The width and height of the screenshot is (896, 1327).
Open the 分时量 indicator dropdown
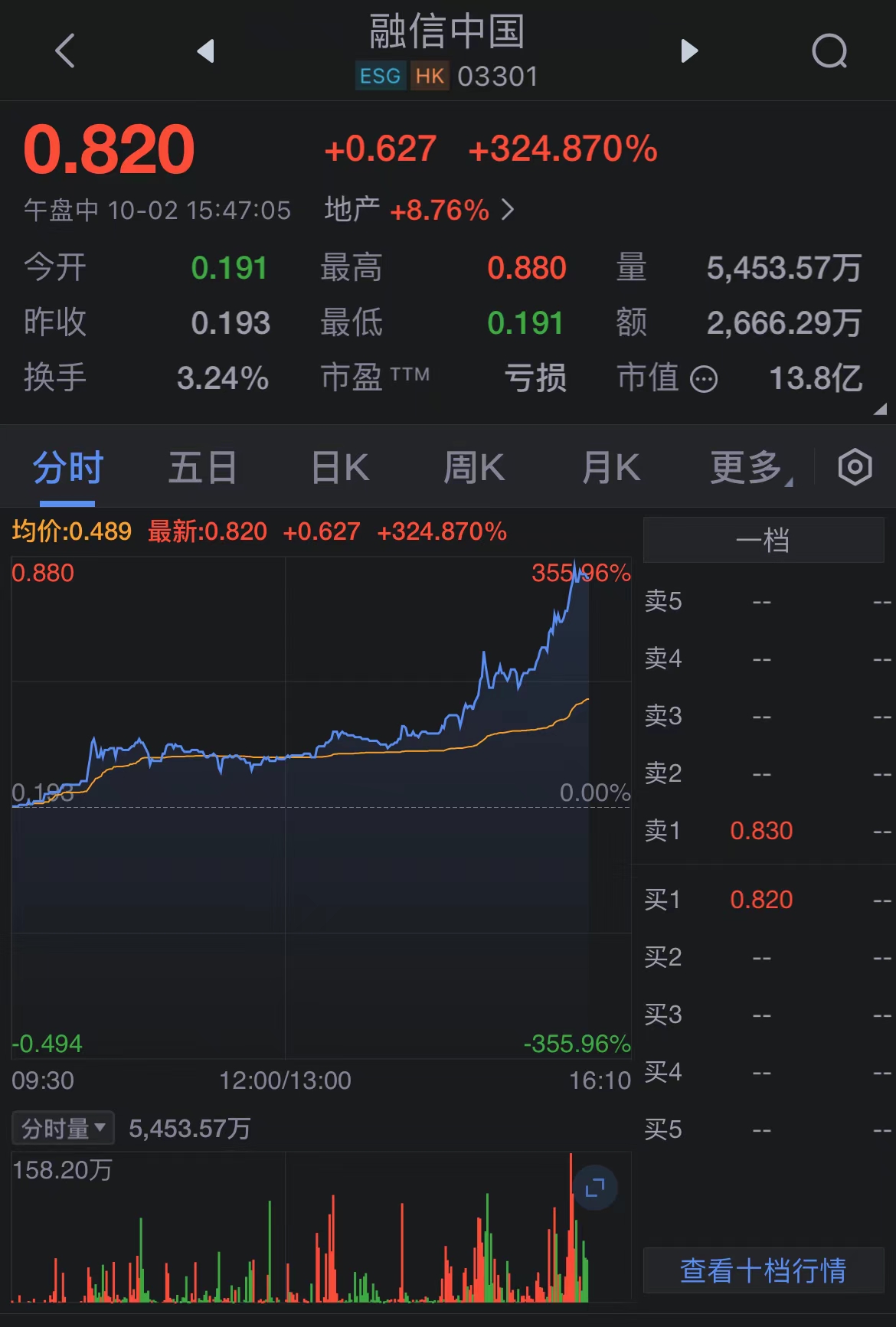[63, 1128]
